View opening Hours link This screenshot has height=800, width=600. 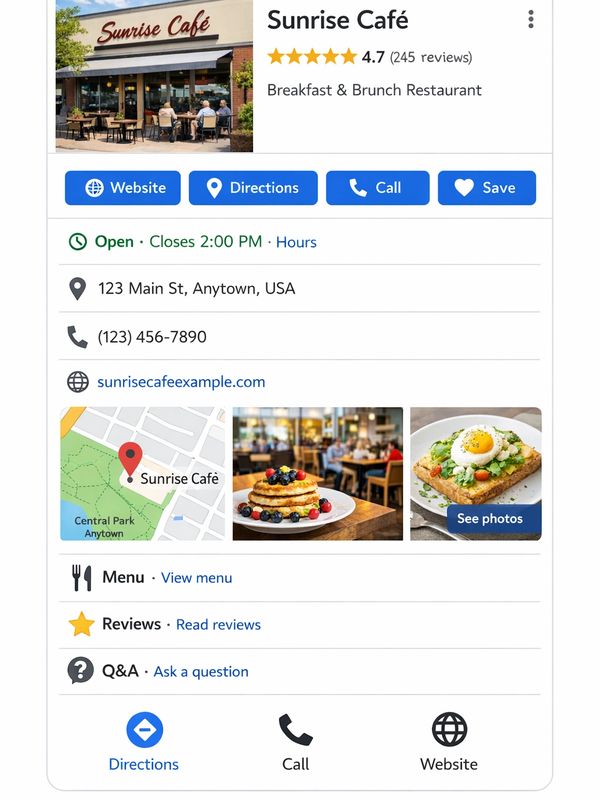(296, 242)
